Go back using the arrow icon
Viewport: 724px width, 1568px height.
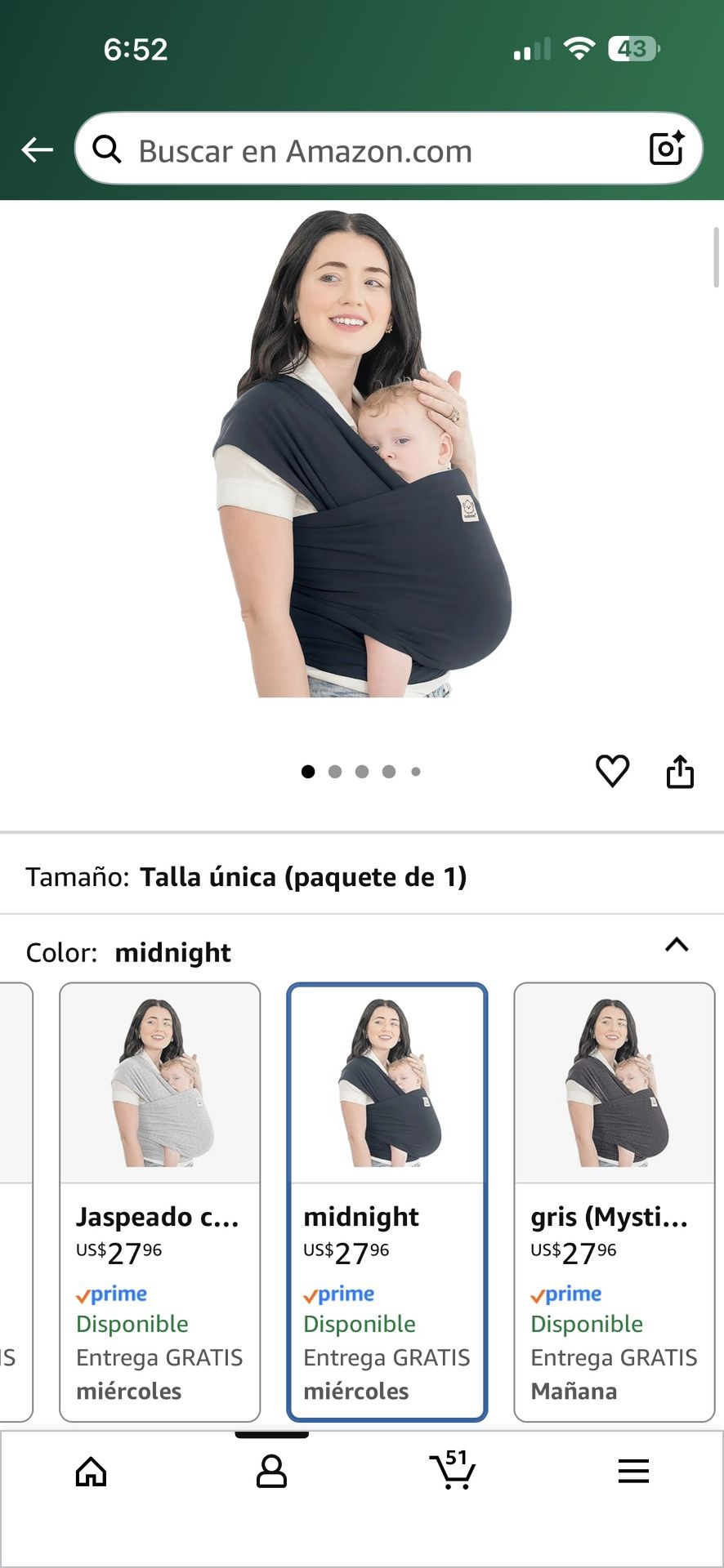pos(37,150)
